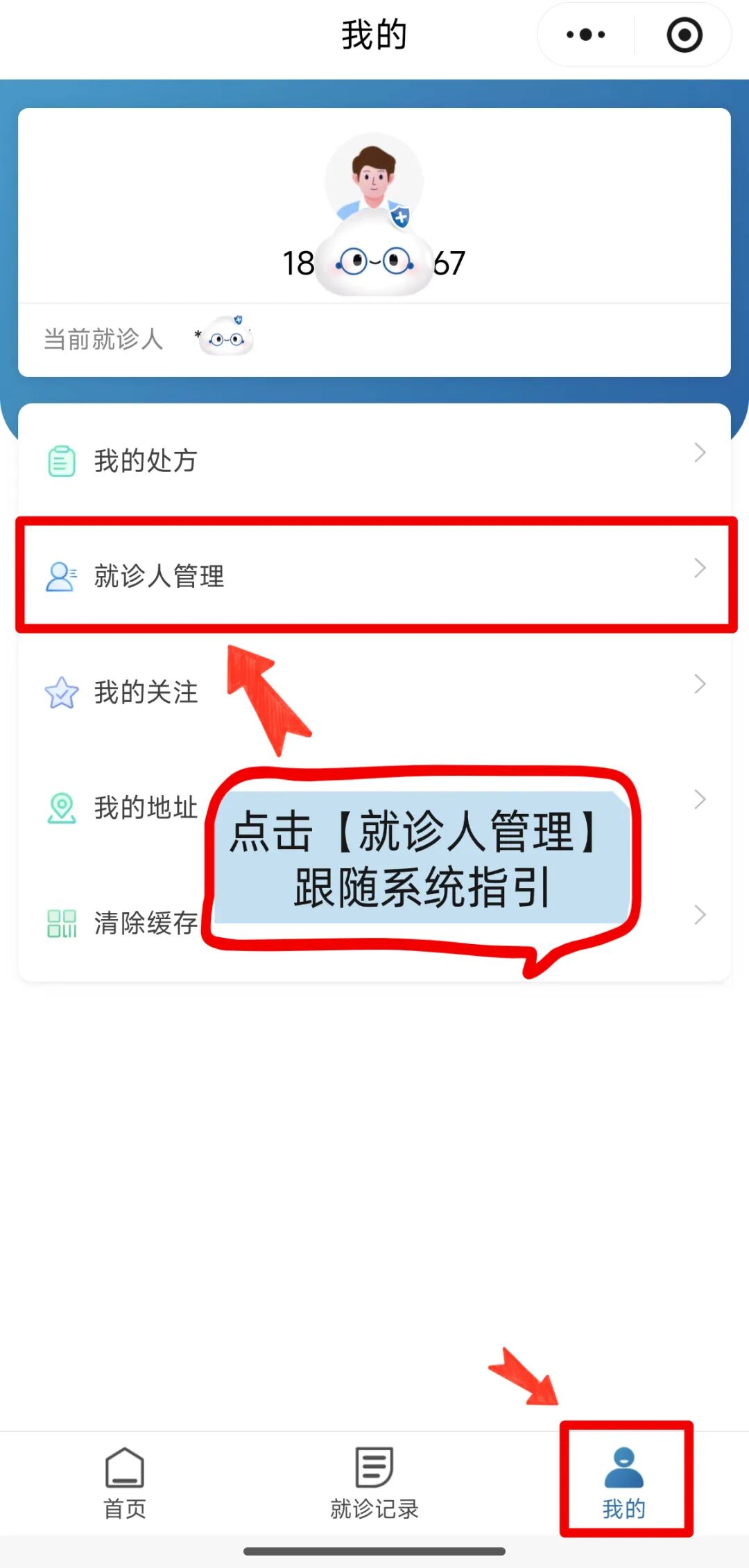
Task: Open 我的地址 address settings
Action: pos(146,808)
